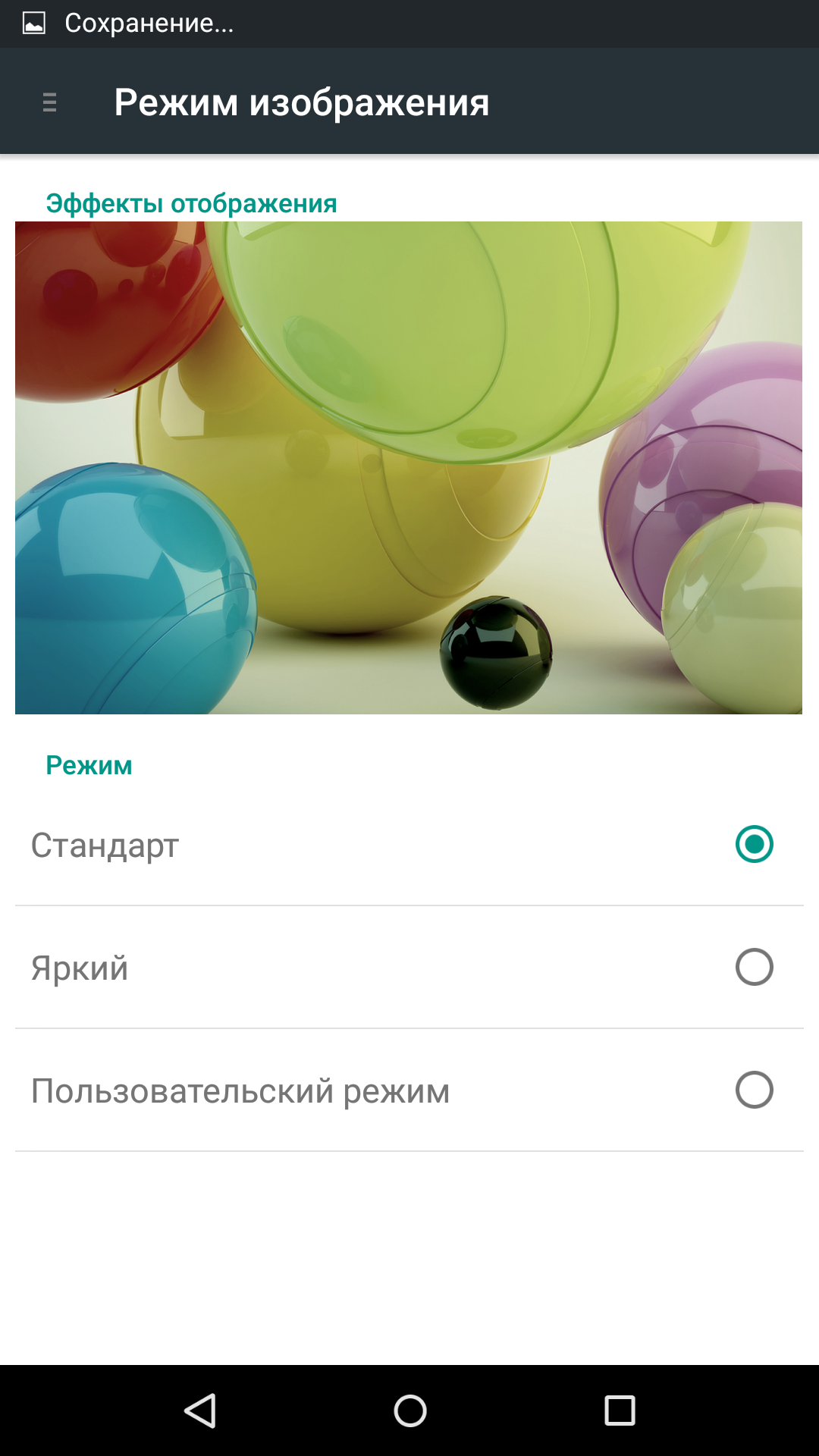Select the Стандарт mode
The height and width of the screenshot is (1456, 819).
coord(409,844)
